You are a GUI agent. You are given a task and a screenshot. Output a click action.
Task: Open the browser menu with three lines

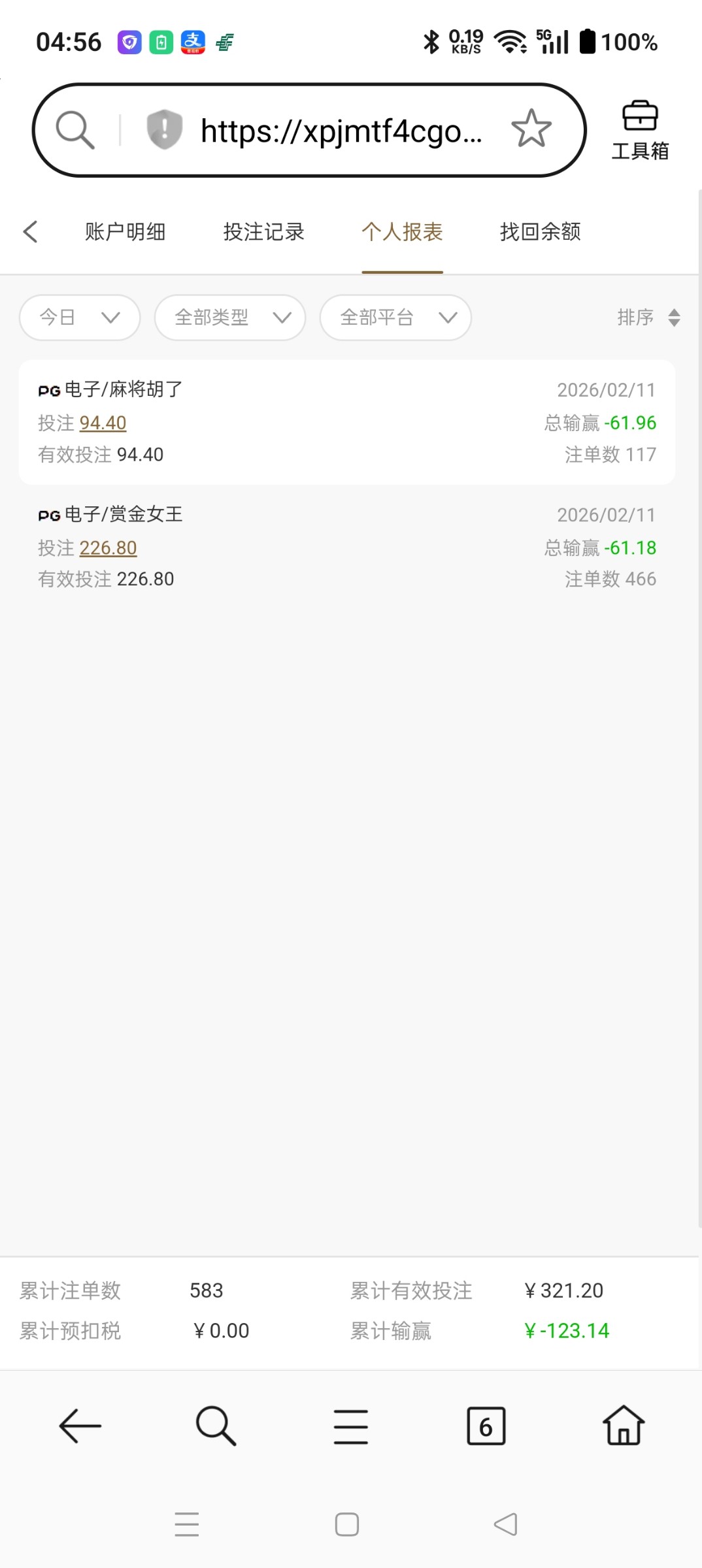[x=351, y=1426]
